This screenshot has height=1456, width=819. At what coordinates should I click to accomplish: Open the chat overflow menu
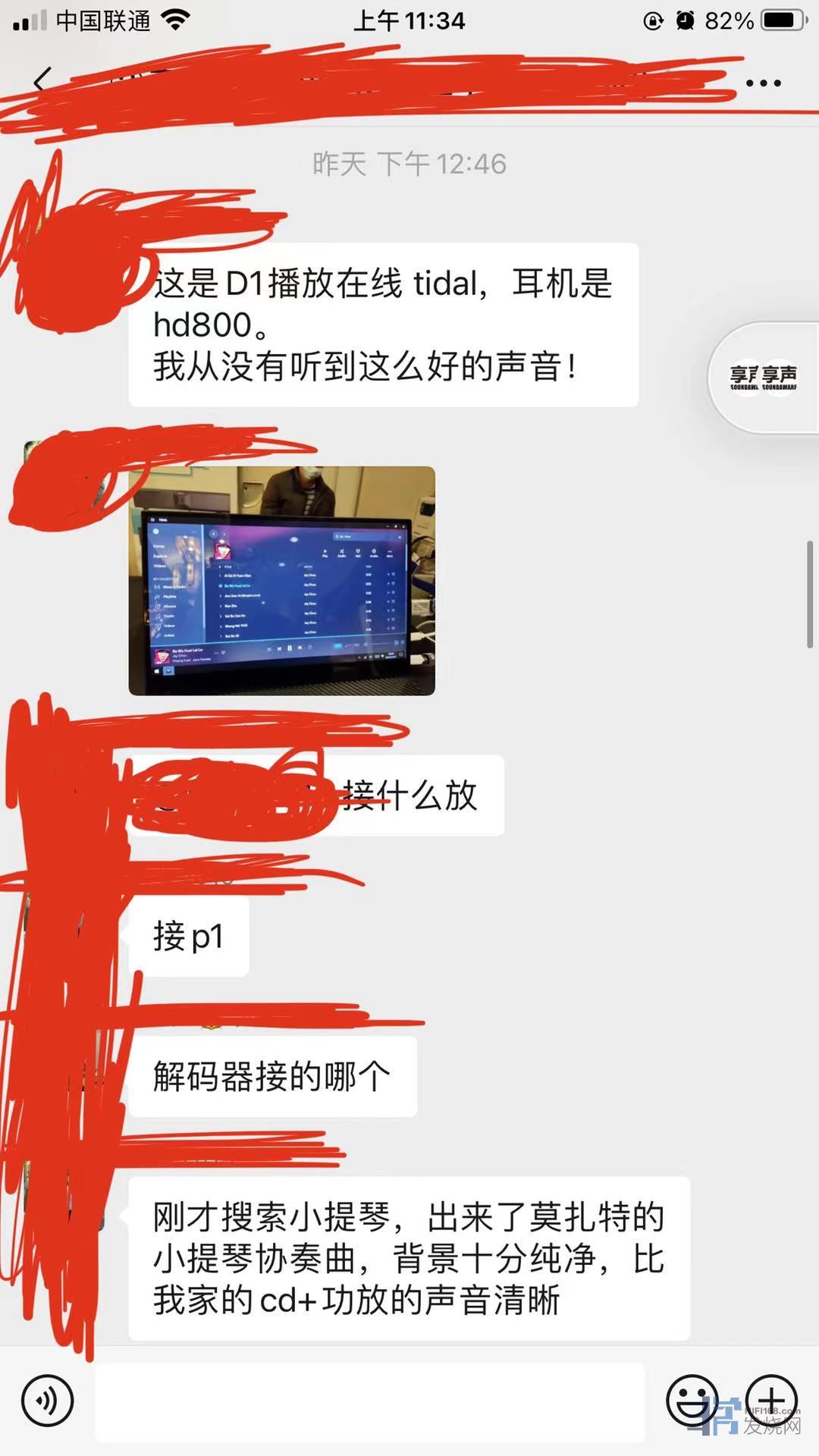click(x=763, y=83)
